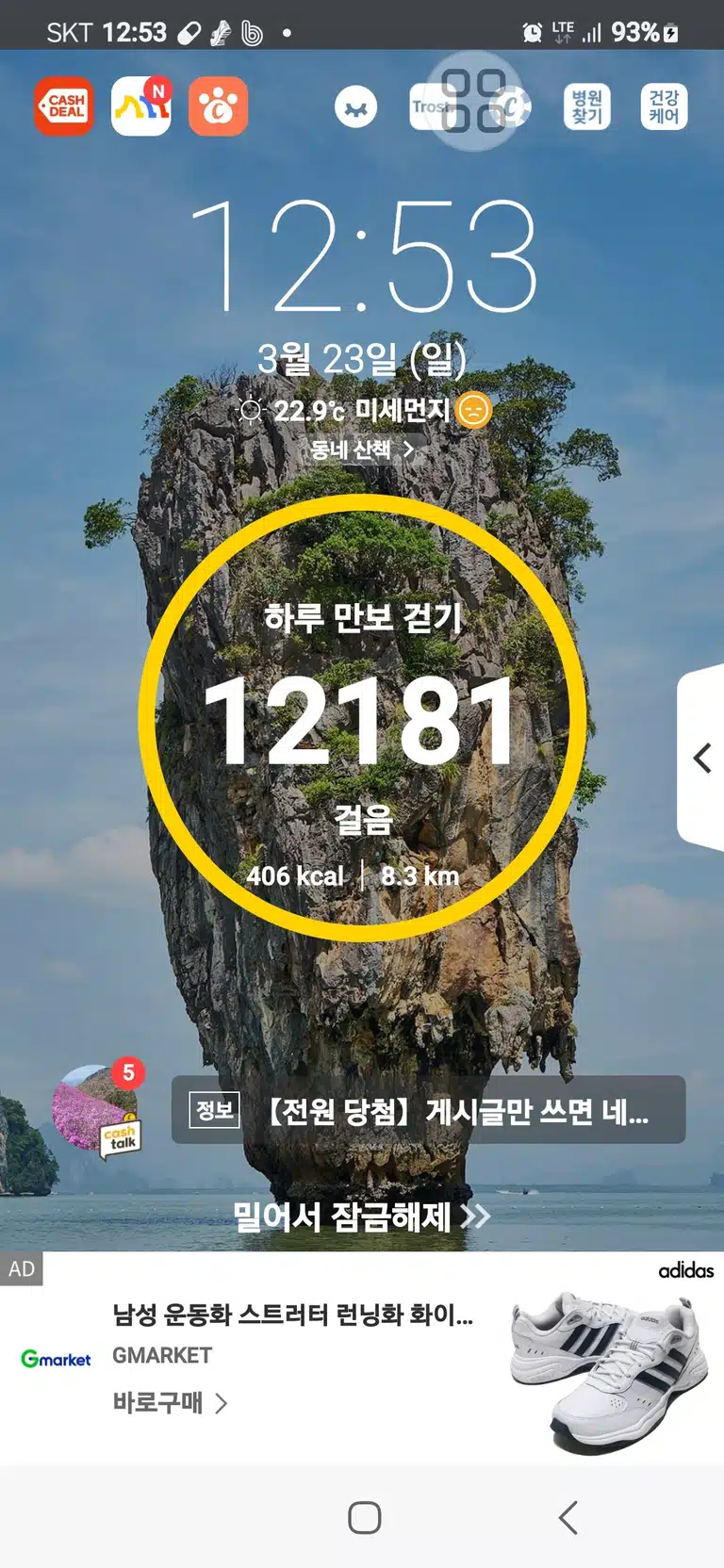
Task: Tap the system home button
Action: pos(364,1518)
